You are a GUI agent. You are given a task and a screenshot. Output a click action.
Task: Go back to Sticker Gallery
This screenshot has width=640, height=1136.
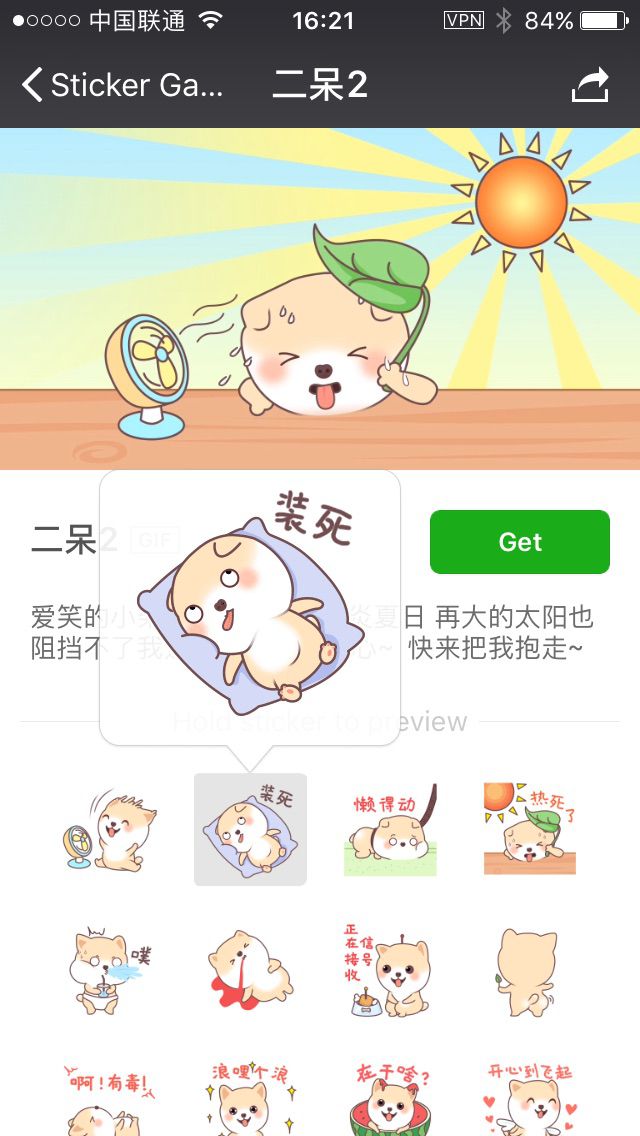pyautogui.click(x=122, y=85)
